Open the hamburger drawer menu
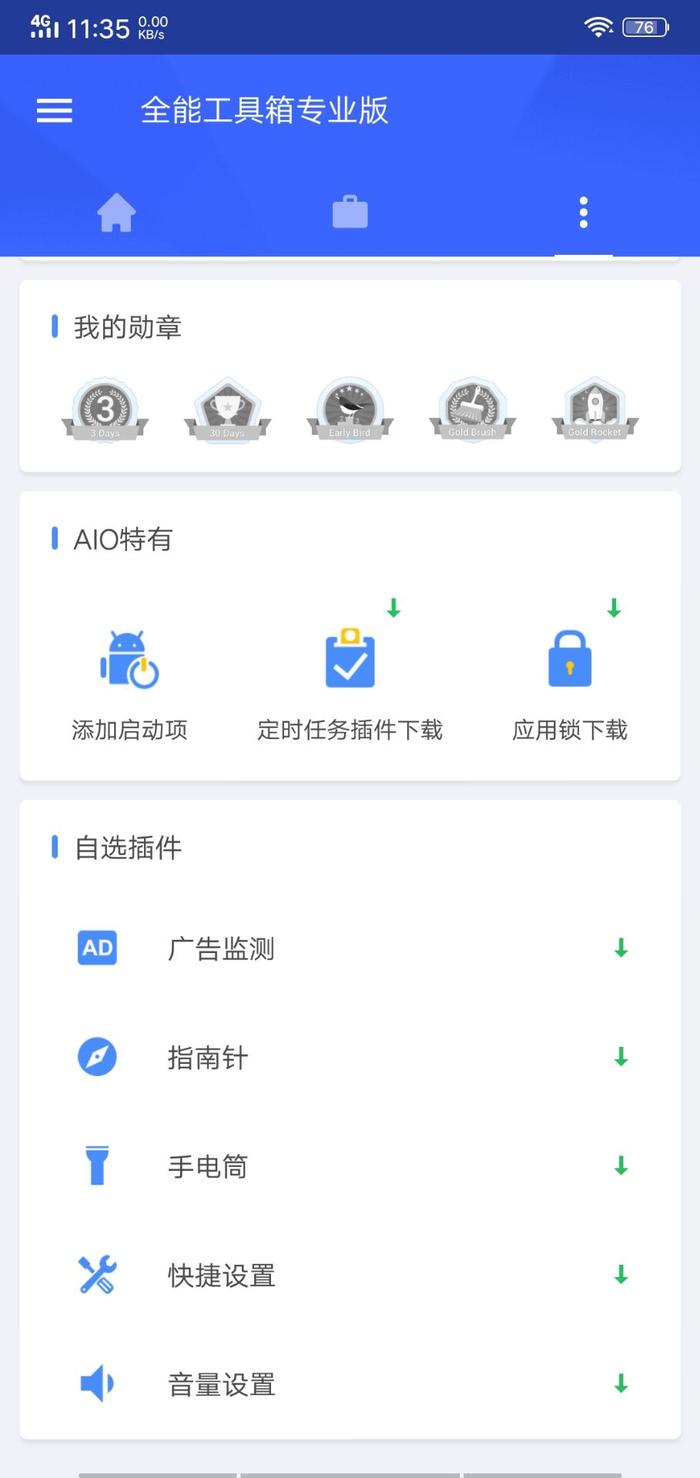The width and height of the screenshot is (700, 1478). click(x=54, y=110)
